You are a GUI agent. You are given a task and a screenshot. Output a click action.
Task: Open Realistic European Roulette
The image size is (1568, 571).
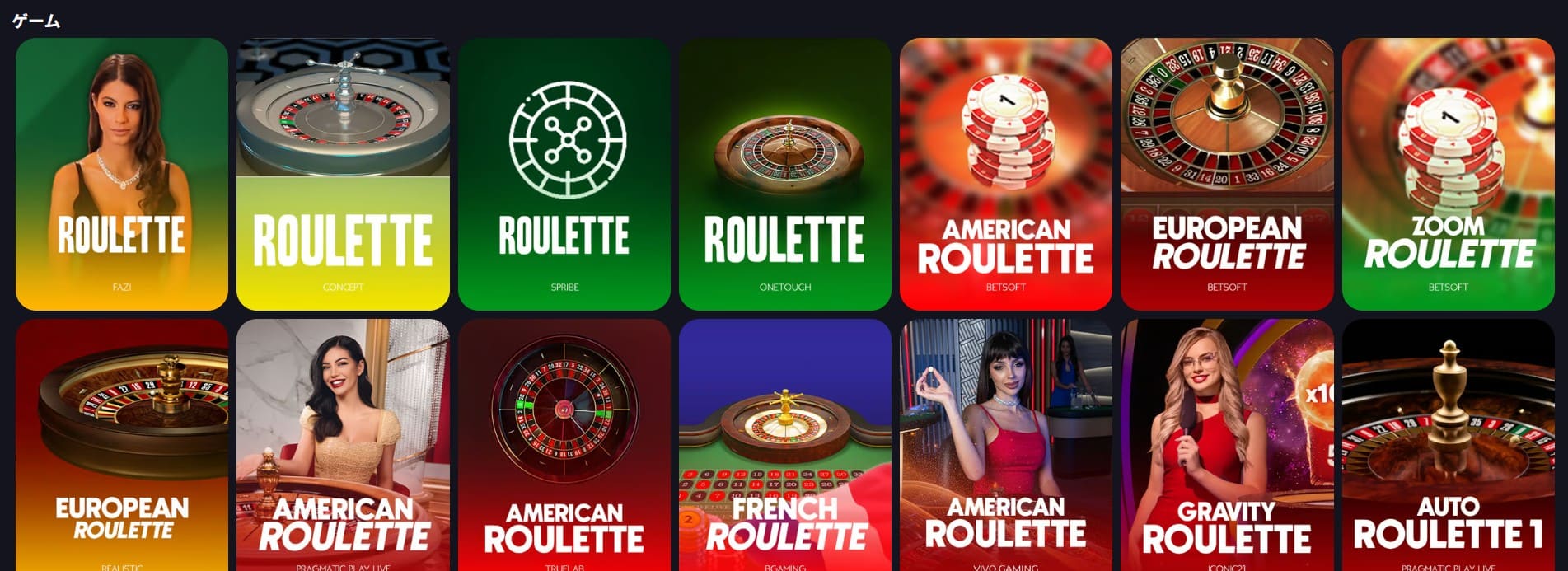point(122,445)
